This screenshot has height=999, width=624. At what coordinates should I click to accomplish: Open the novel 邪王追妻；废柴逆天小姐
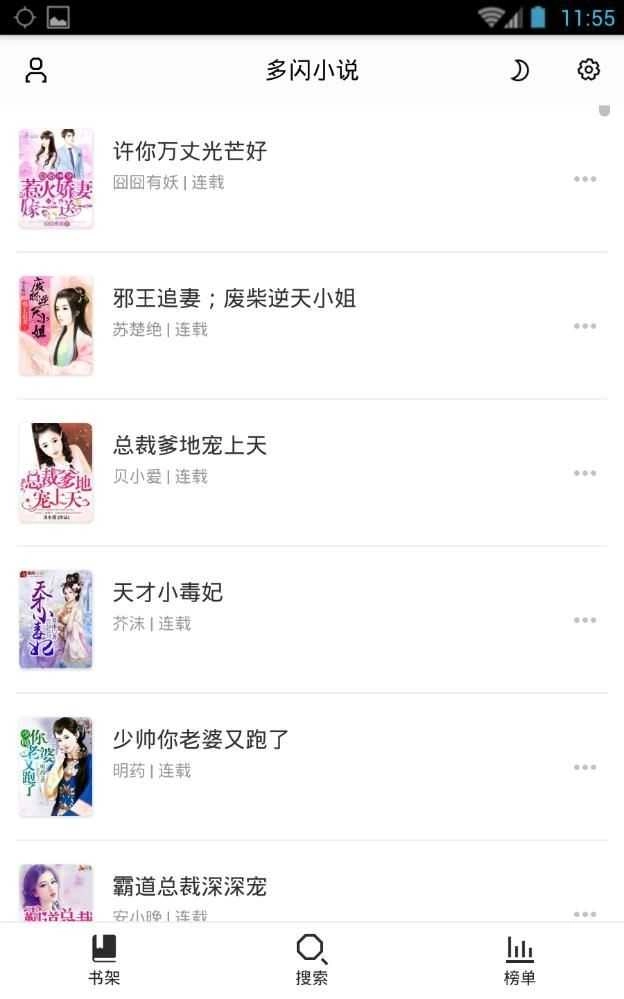click(x=234, y=299)
